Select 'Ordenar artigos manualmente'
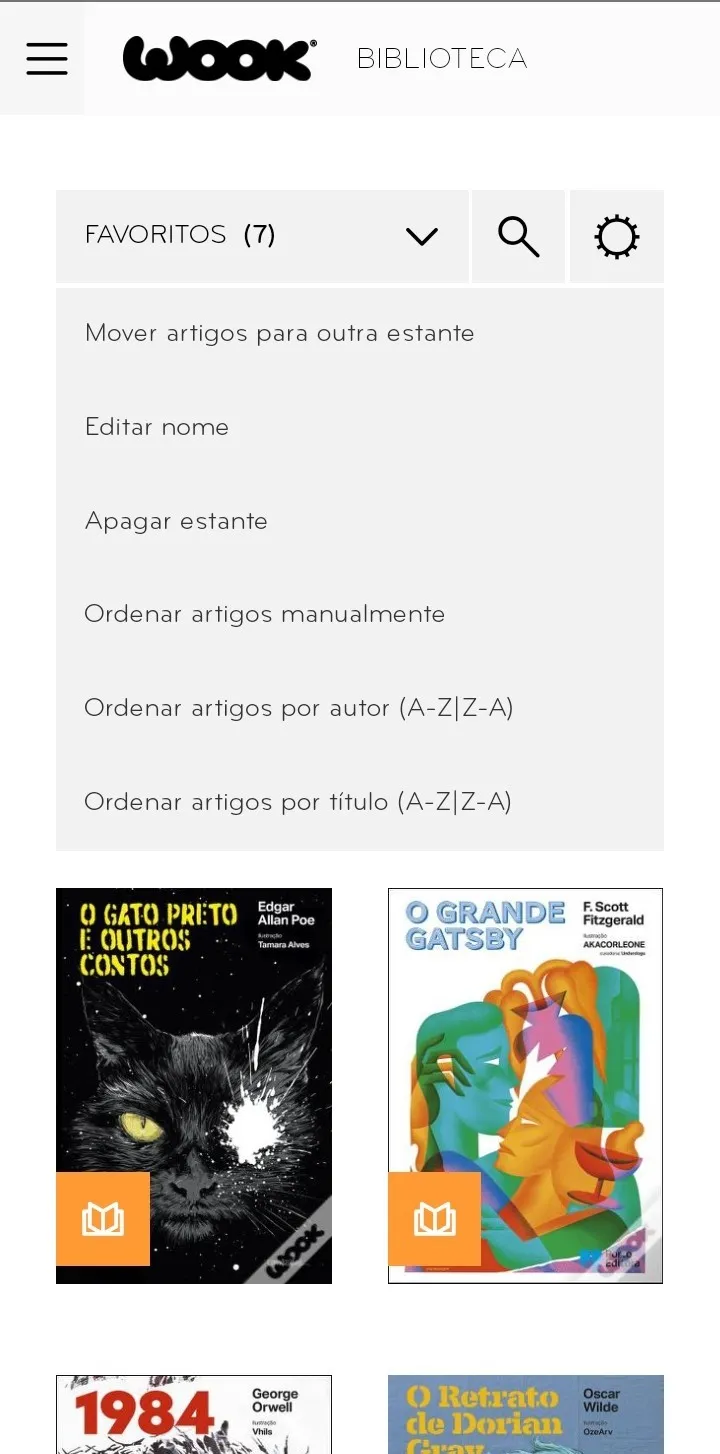This screenshot has width=720, height=1454. [x=264, y=613]
